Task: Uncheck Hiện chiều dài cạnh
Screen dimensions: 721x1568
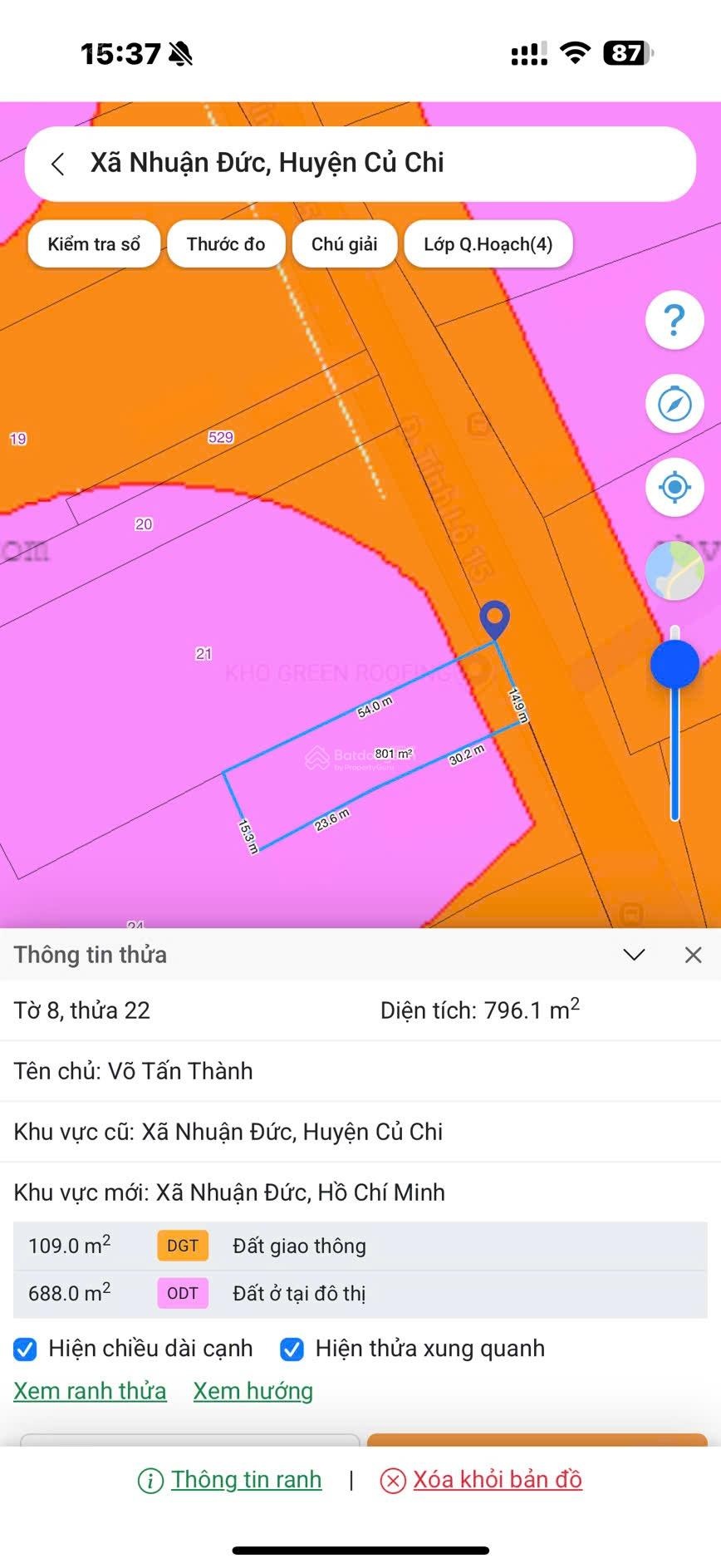Action: pyautogui.click(x=26, y=1349)
